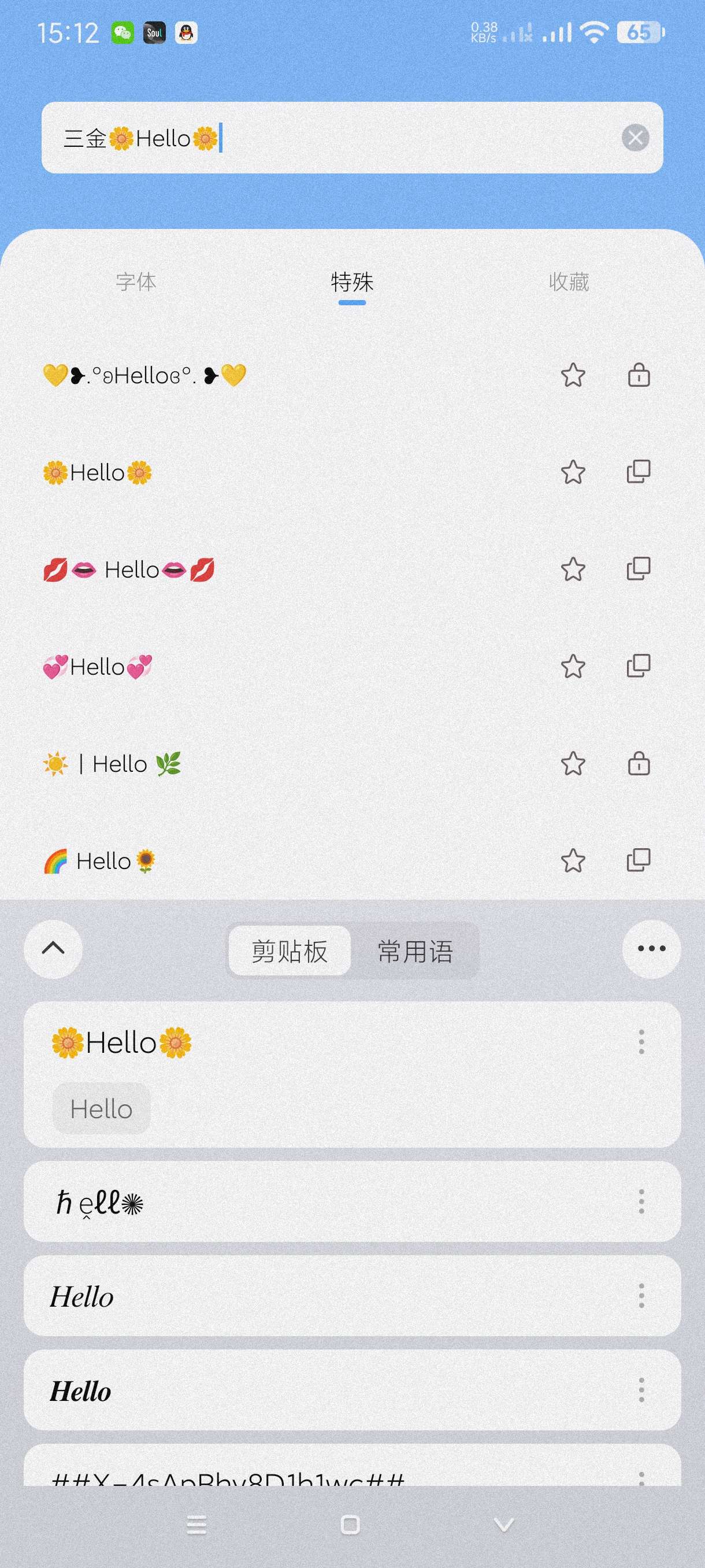Unlock the sun and leaf Hello style
Viewport: 705px width, 1568px height.
(x=638, y=763)
